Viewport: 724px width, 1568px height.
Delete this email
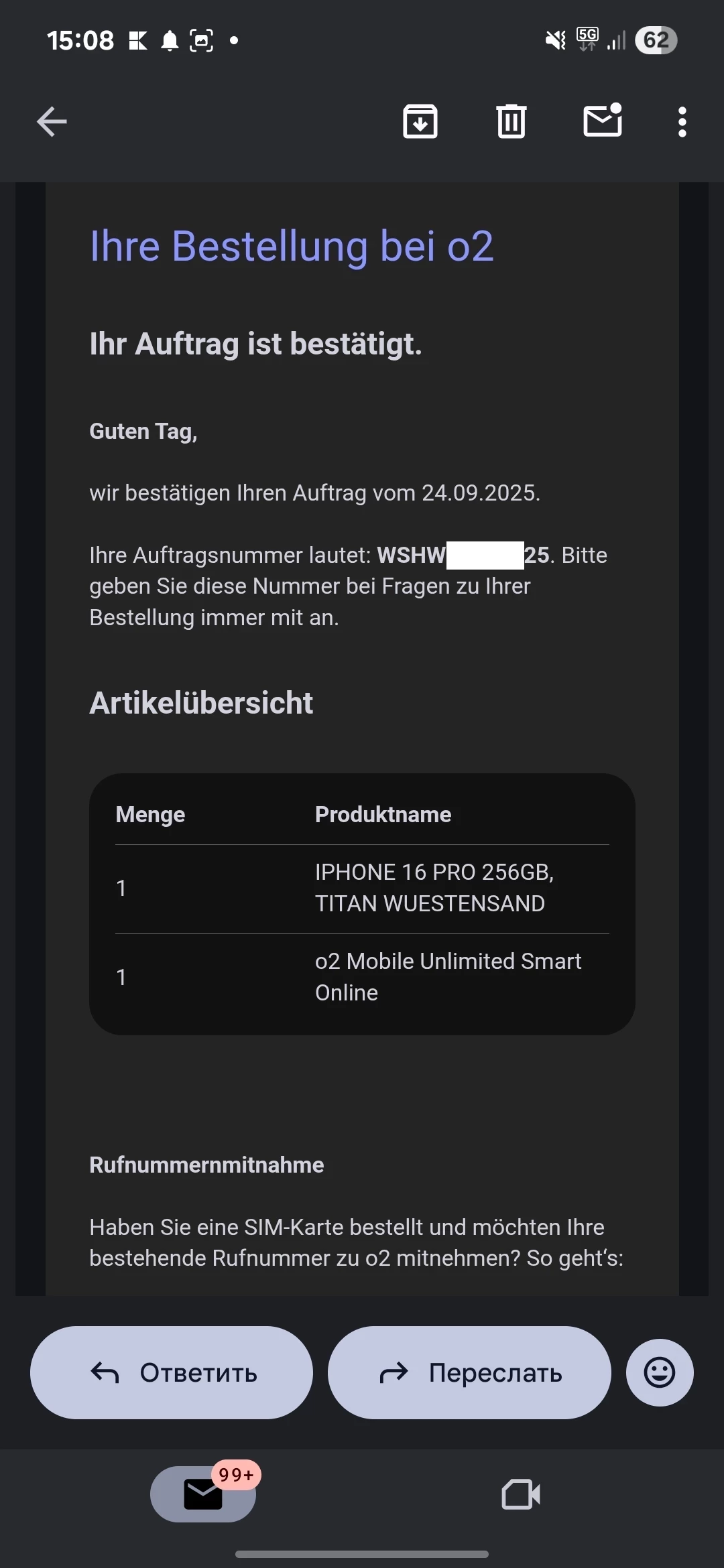pyautogui.click(x=511, y=122)
